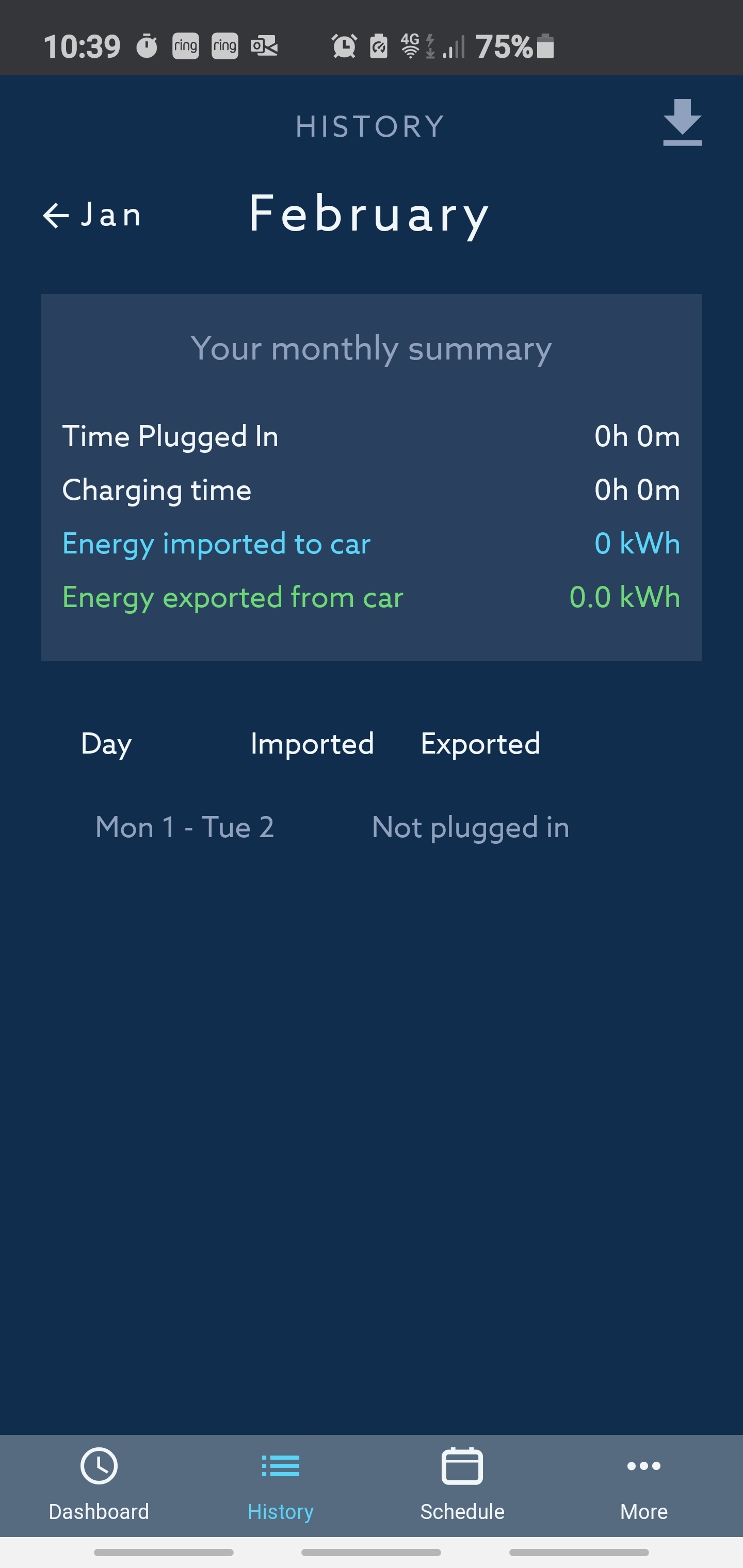
Task: Select the History tab
Action: tap(280, 1484)
